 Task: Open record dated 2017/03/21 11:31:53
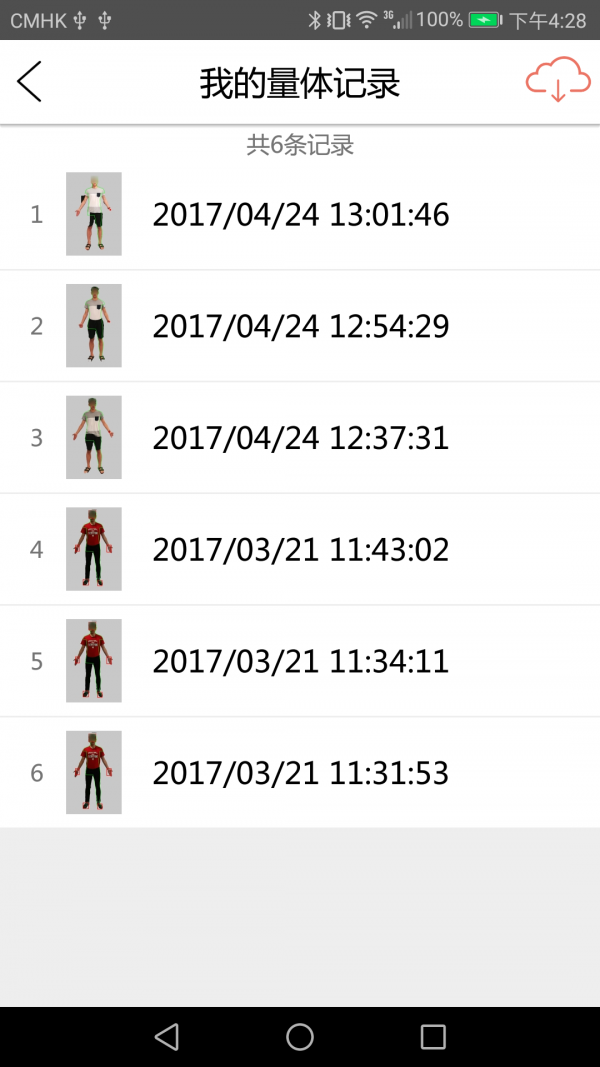(300, 772)
